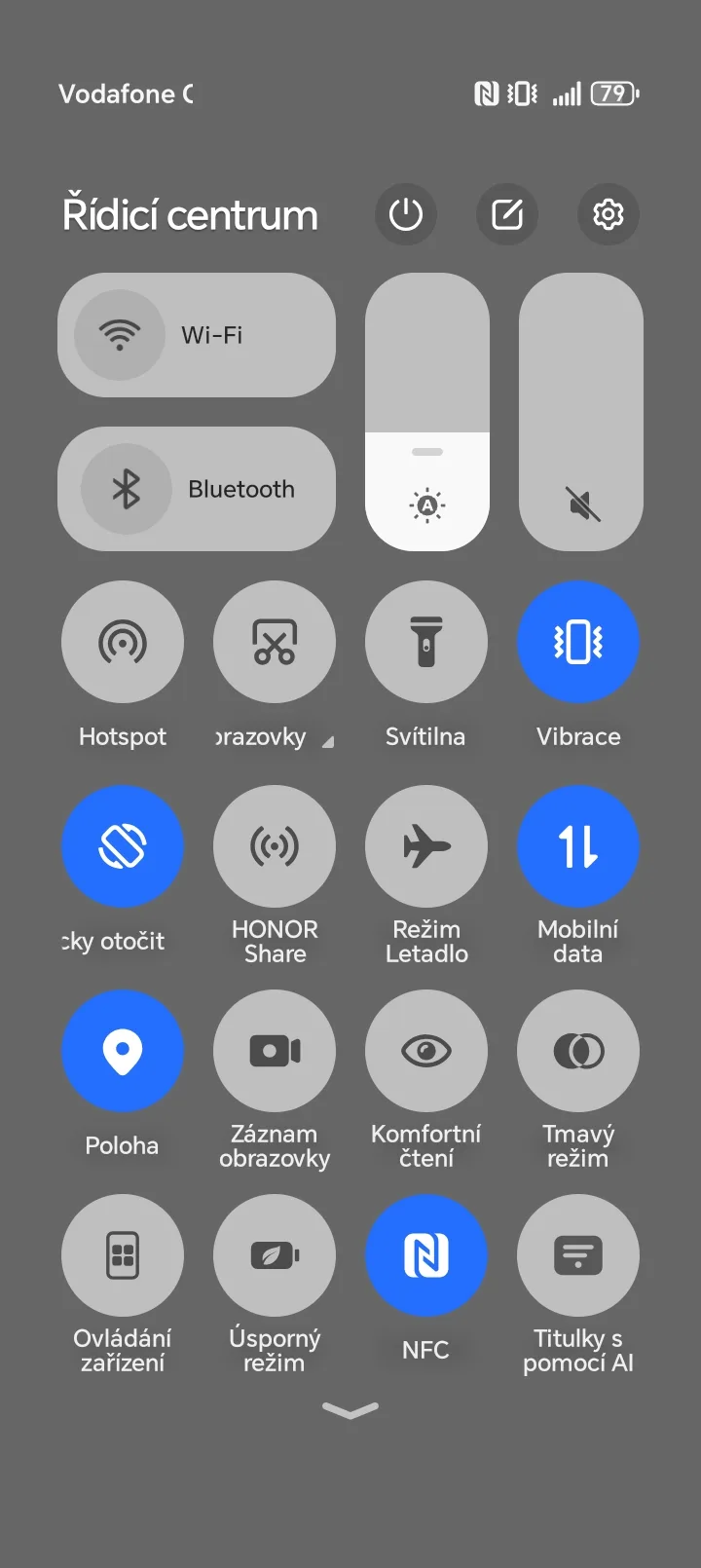This screenshot has width=701, height=1568.
Task: Enable Úsporný režim
Action: click(275, 1256)
